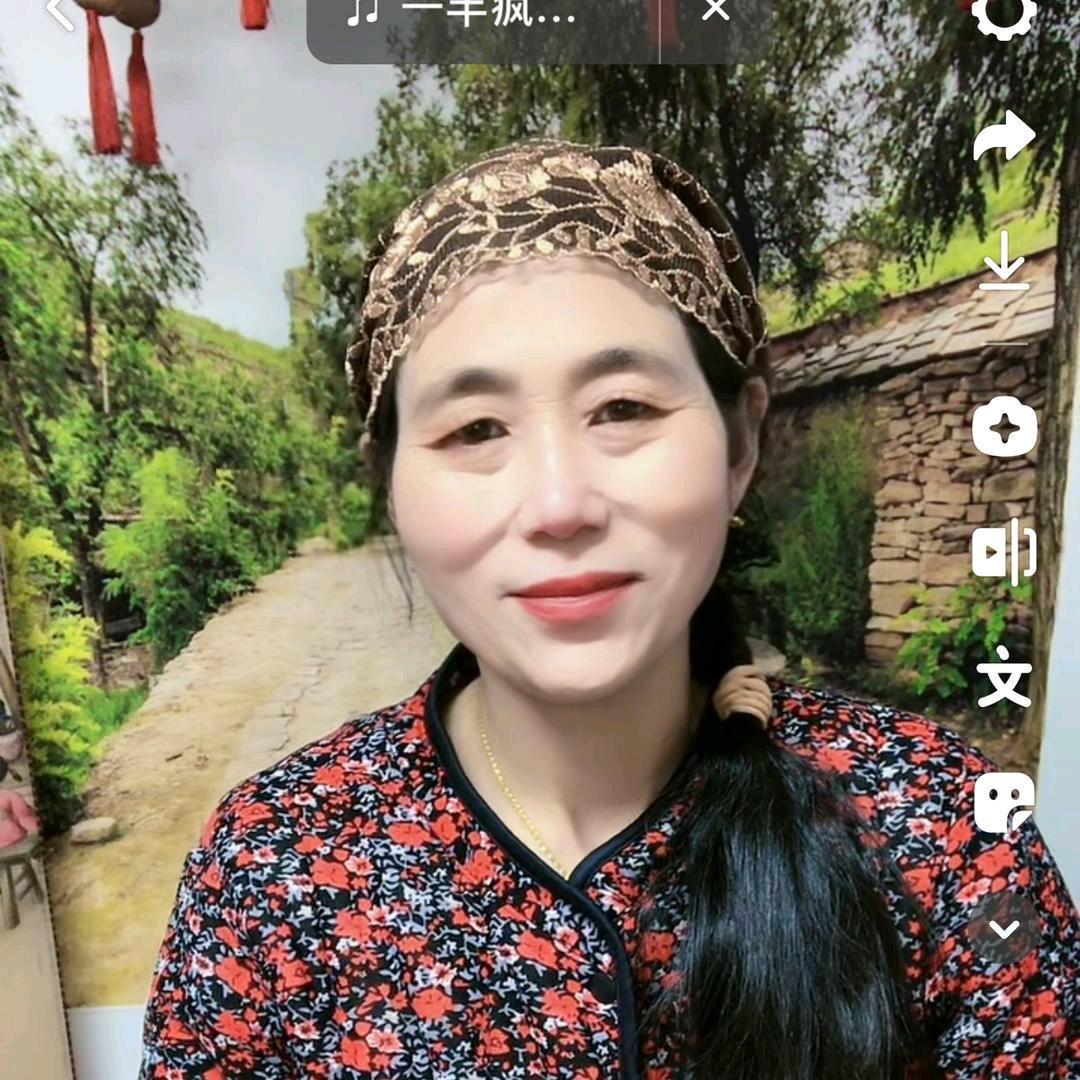Add text with the 文 icon
The height and width of the screenshot is (1080, 1080).
(1004, 677)
